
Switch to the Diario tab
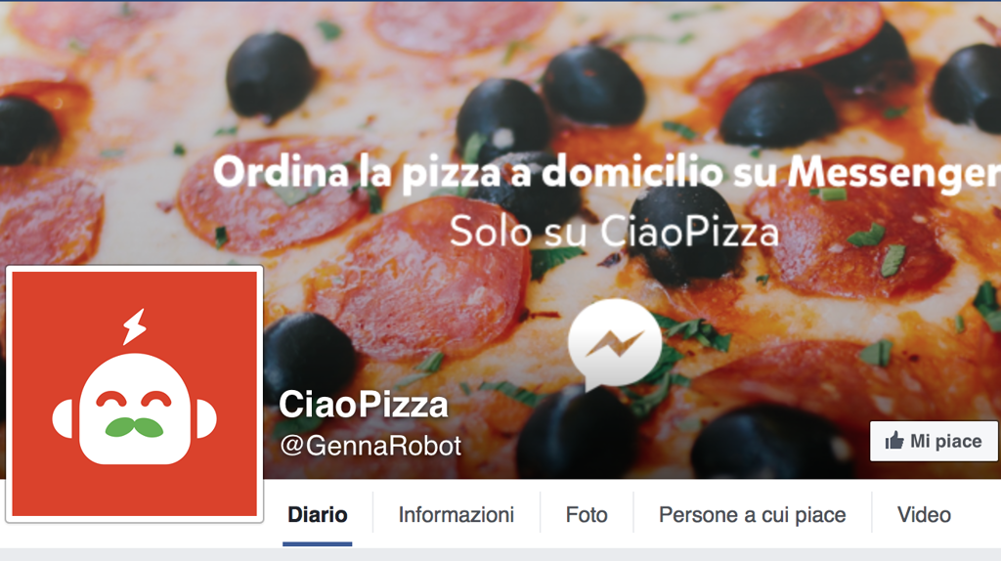point(317,515)
